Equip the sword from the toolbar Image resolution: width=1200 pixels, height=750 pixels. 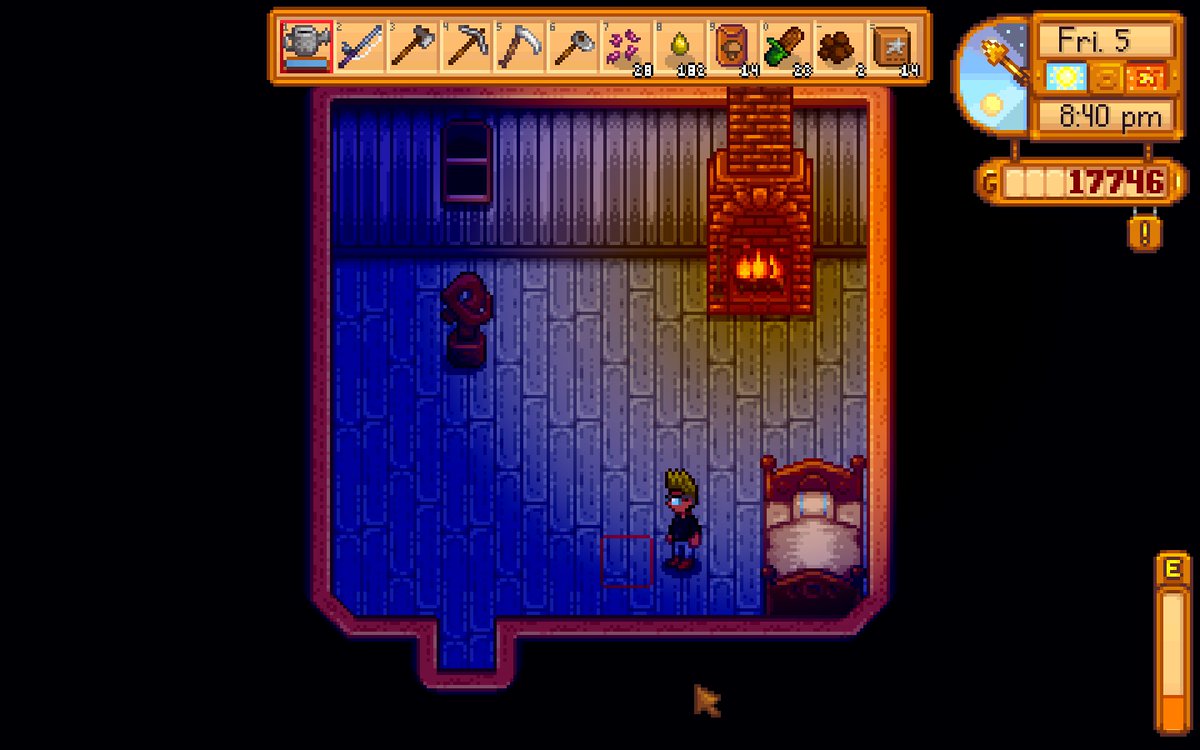(x=359, y=46)
